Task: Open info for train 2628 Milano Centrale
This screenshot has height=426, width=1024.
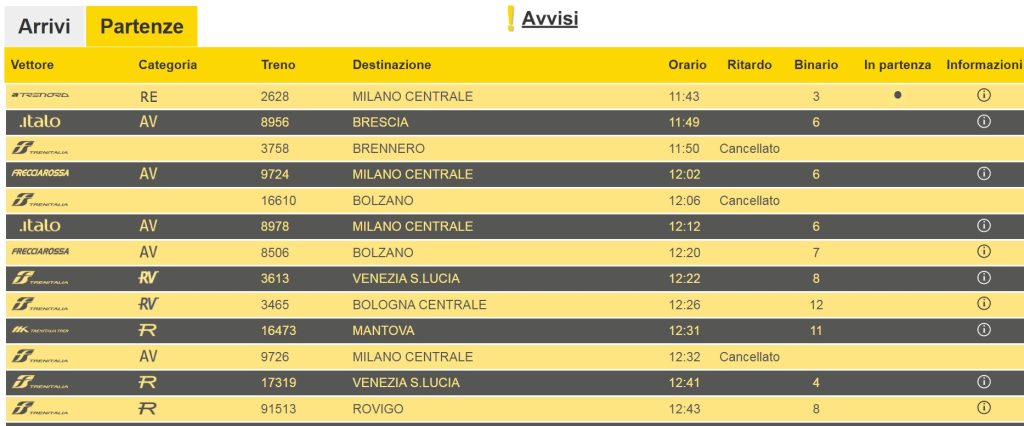Action: point(983,96)
